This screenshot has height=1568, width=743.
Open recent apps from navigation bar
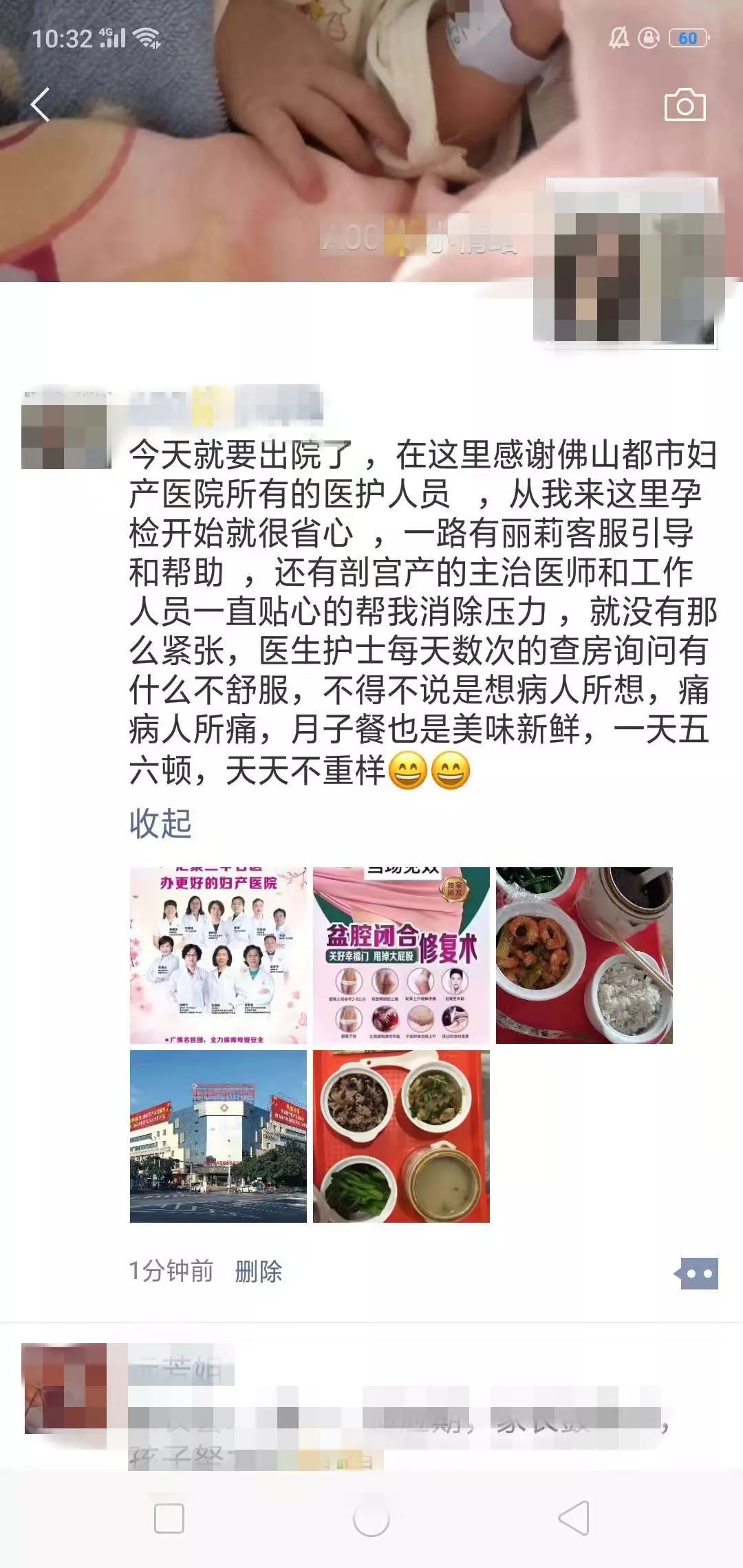pos(169,1518)
